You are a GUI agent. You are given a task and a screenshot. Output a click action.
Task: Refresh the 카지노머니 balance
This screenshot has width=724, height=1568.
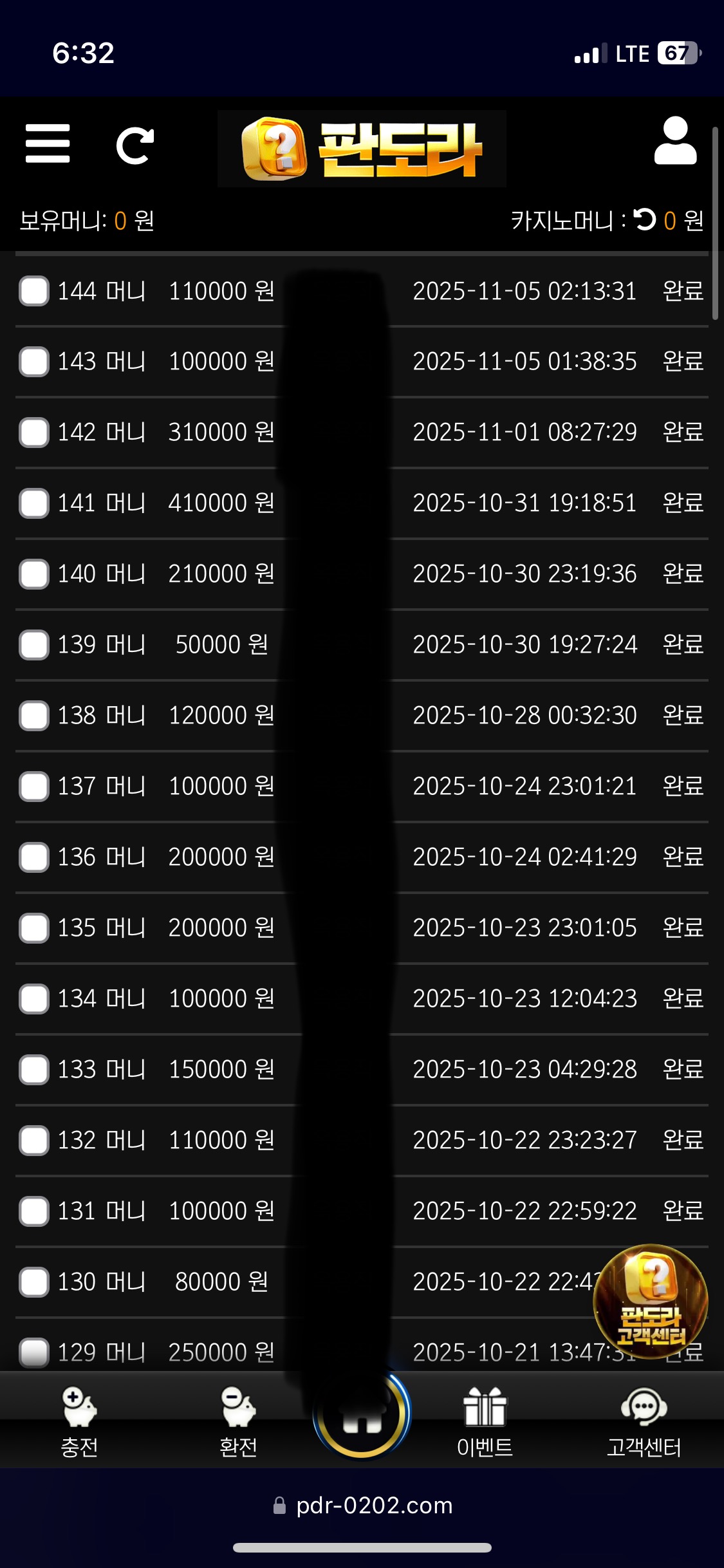pyautogui.click(x=645, y=220)
